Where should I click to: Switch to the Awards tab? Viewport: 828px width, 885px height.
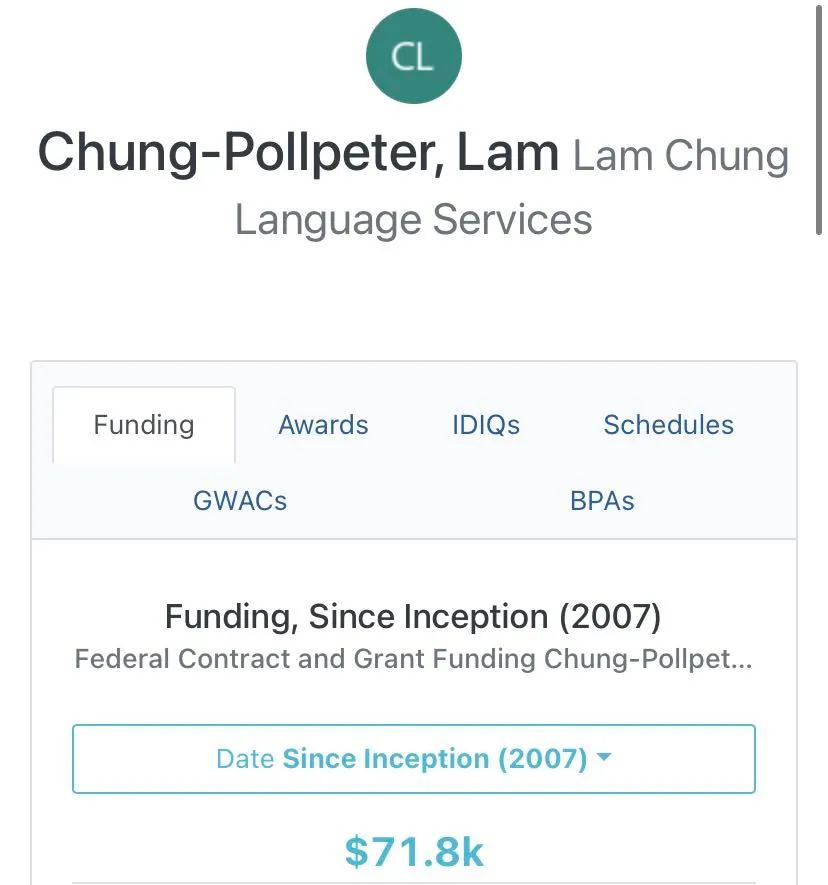[323, 425]
